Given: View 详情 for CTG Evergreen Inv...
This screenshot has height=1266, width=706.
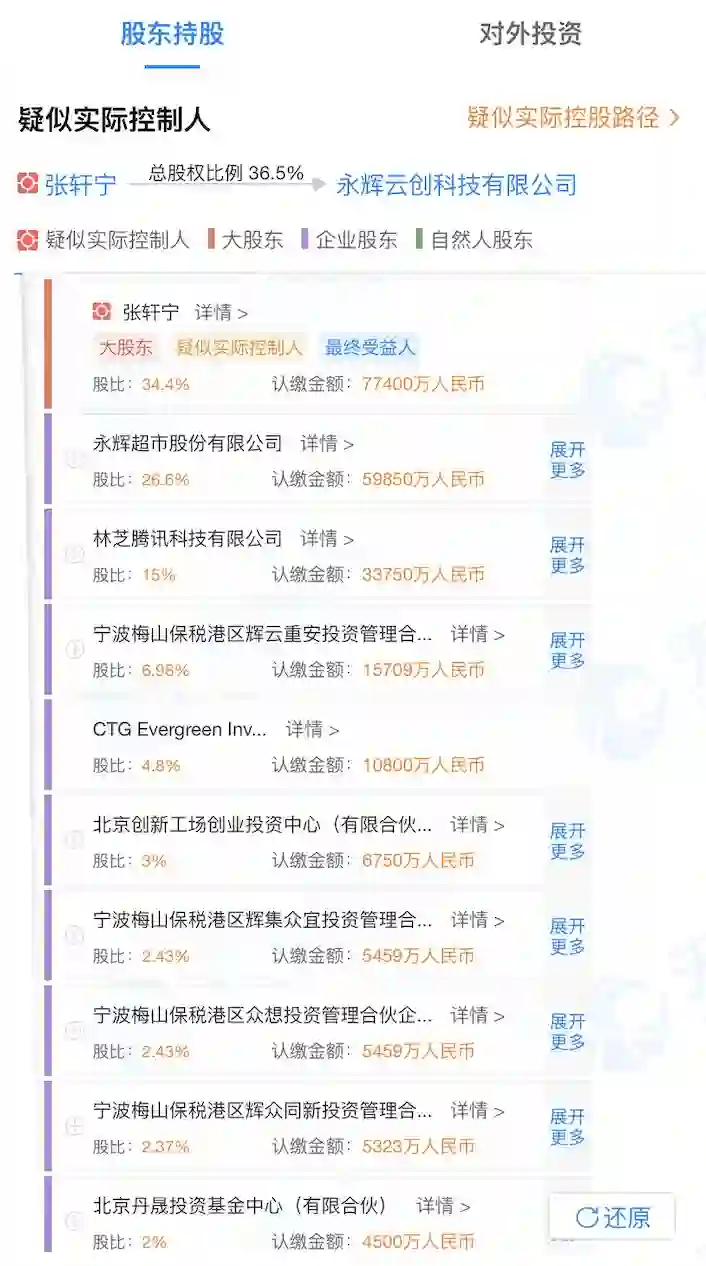Looking at the screenshot, I should coord(312,730).
